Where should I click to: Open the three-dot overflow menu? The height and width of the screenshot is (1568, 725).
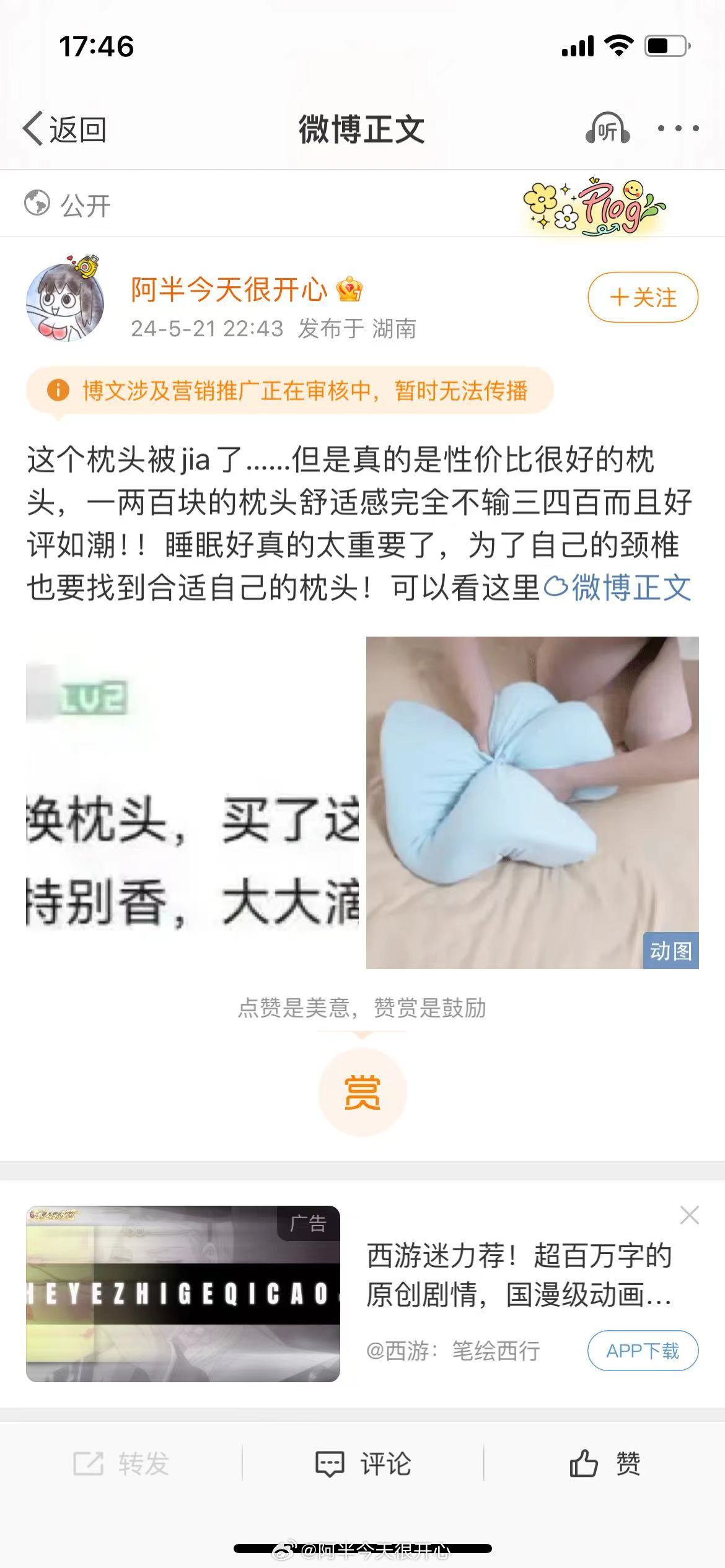tap(678, 129)
